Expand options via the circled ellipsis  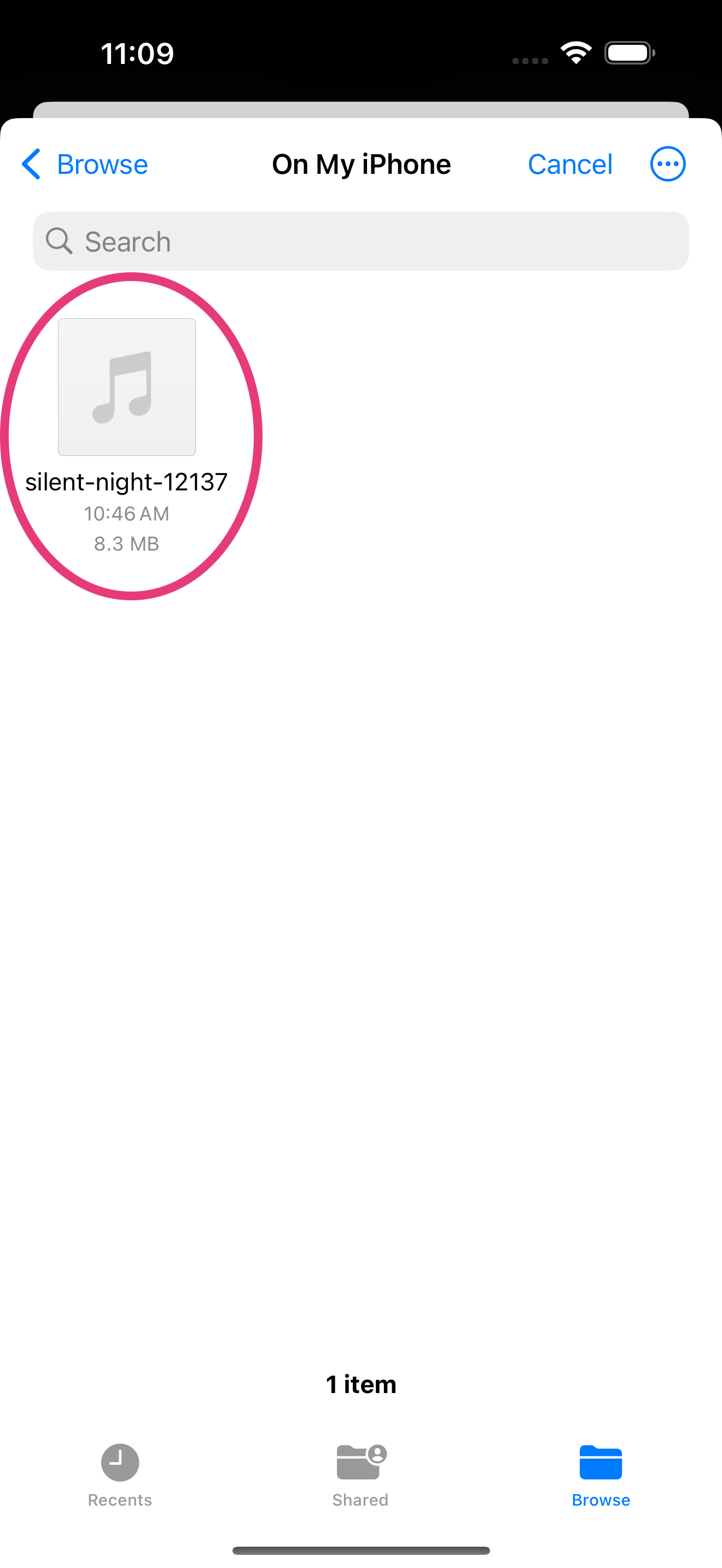point(668,163)
